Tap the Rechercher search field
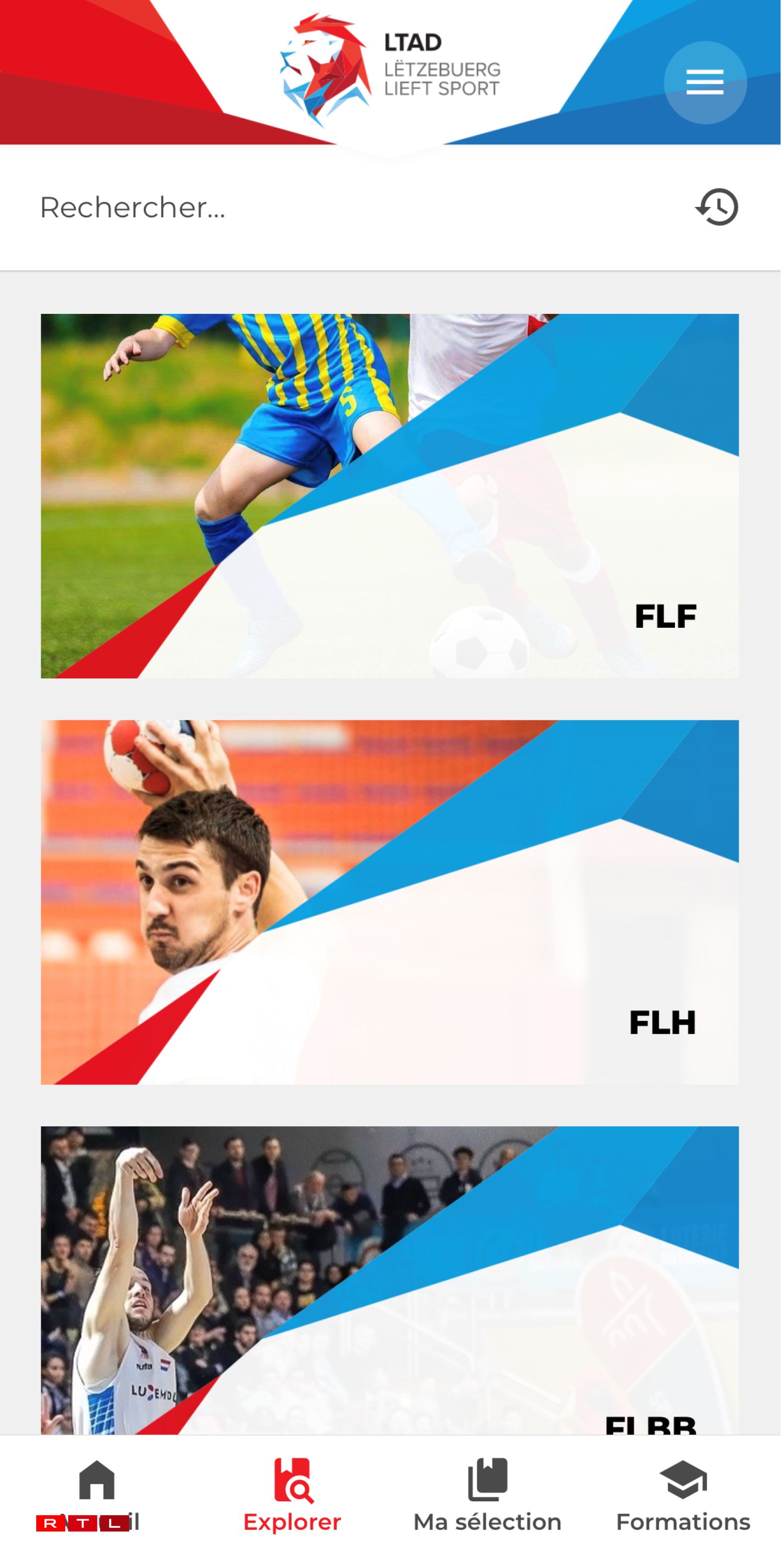782x1568 pixels. pos(353,207)
